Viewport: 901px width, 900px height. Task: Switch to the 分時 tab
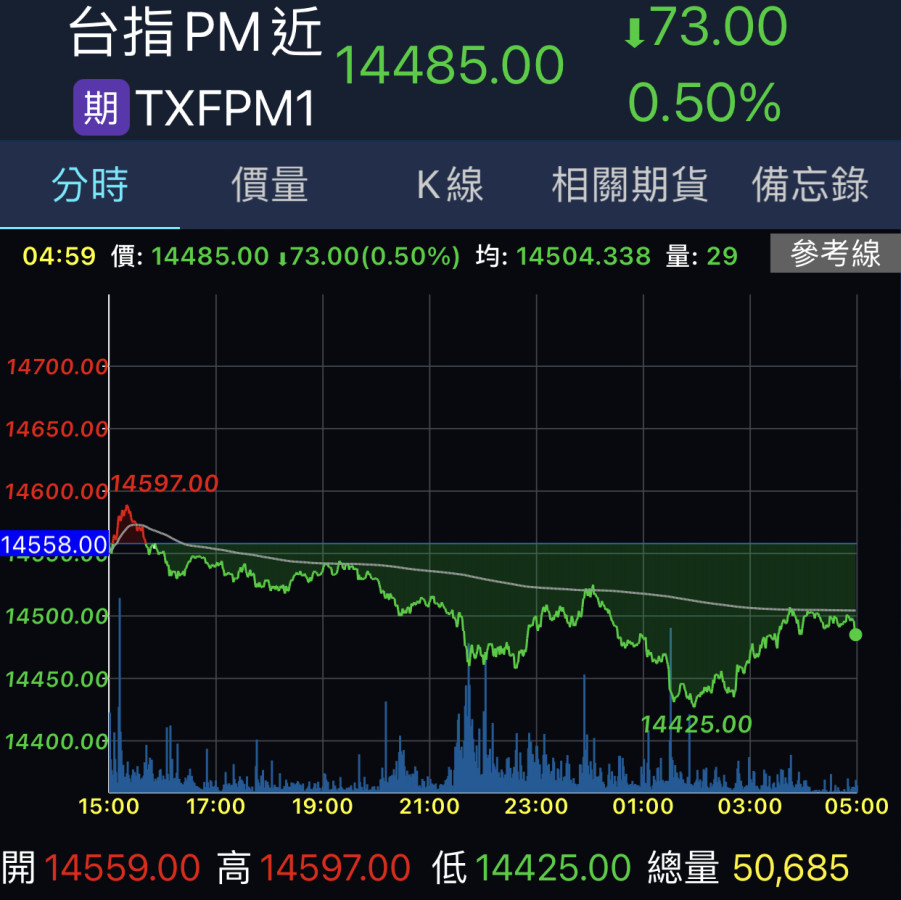pos(90,185)
